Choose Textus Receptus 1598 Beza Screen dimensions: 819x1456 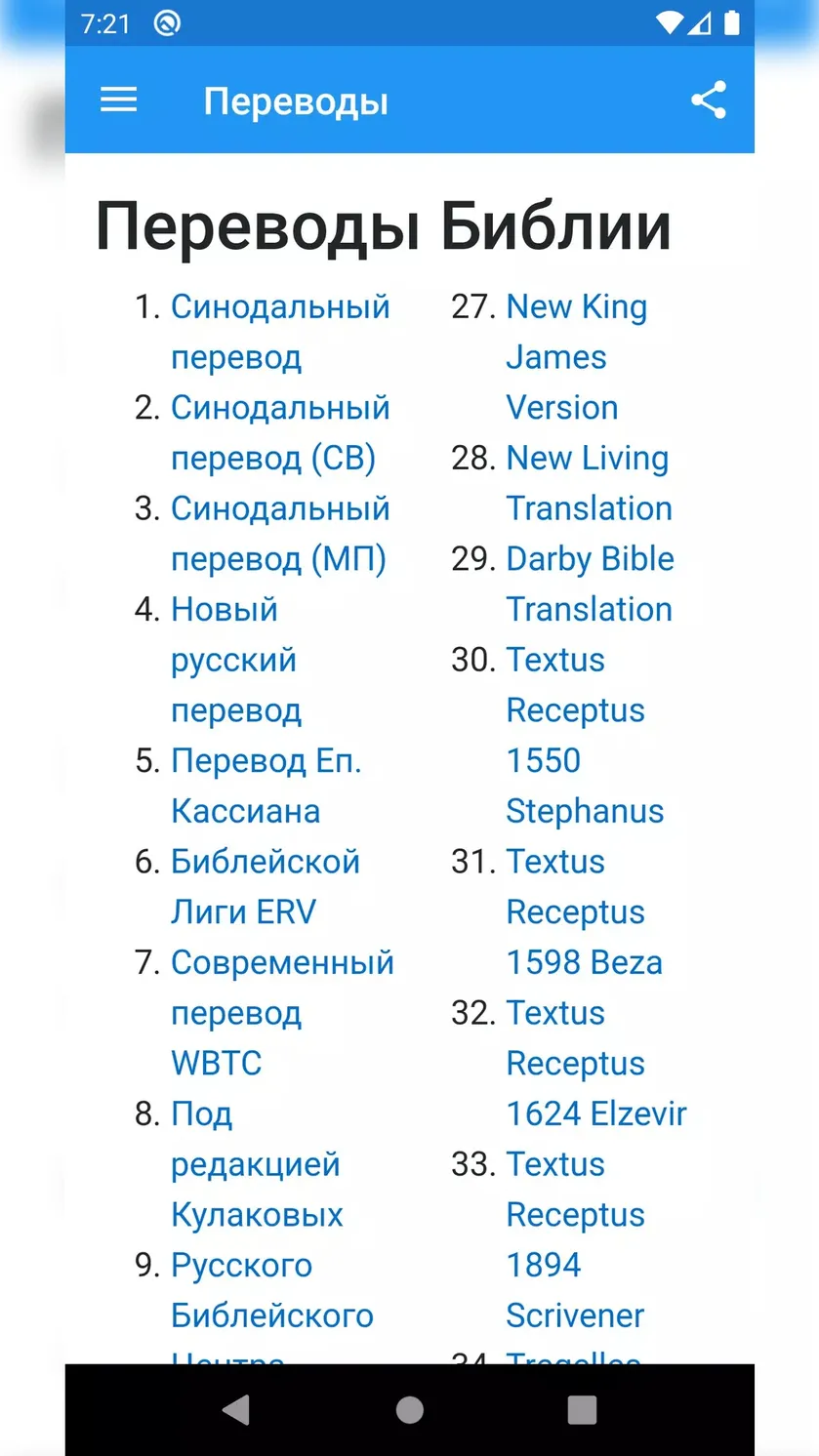(584, 911)
